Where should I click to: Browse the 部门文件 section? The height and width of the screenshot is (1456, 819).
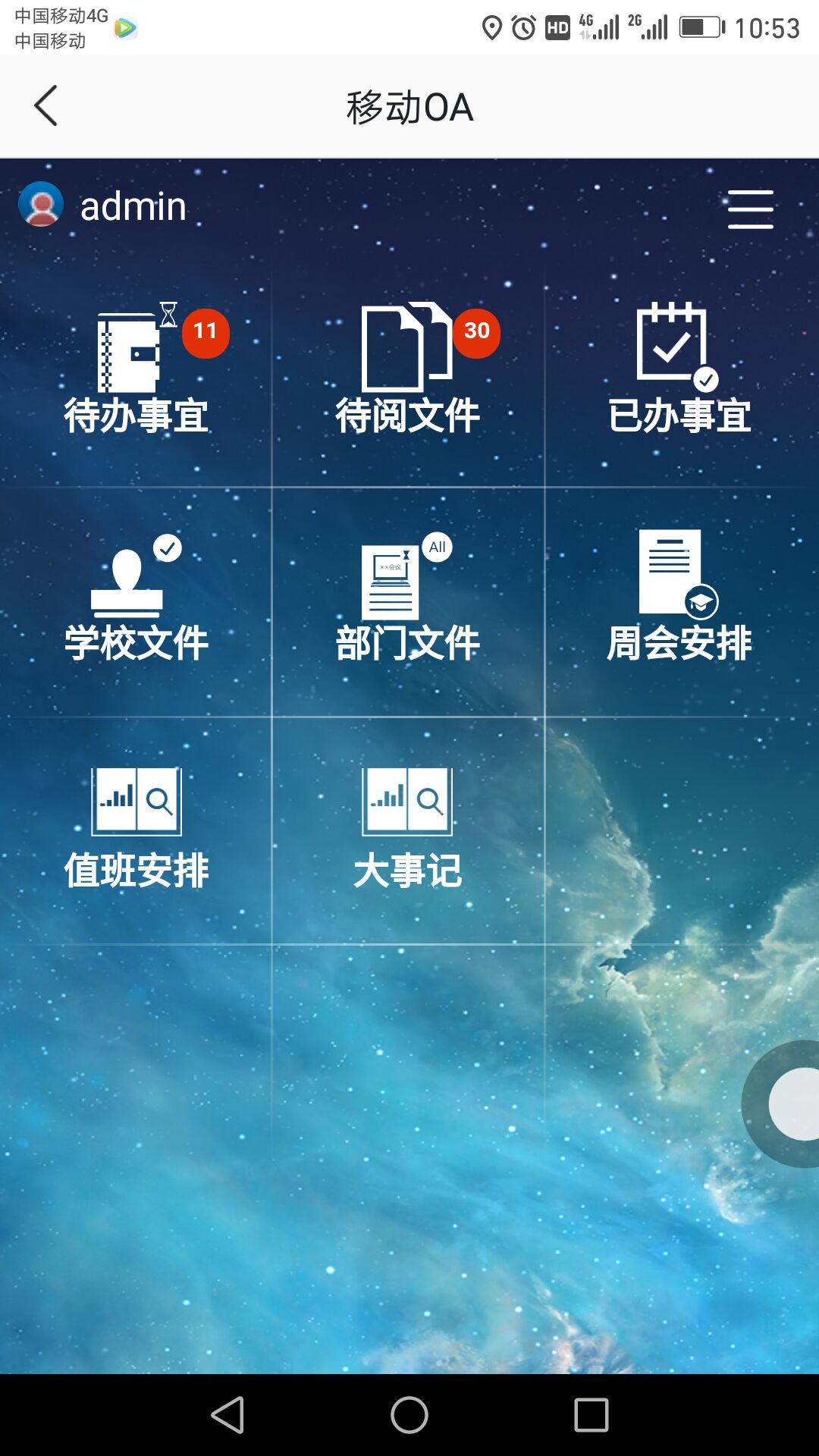coord(408,599)
